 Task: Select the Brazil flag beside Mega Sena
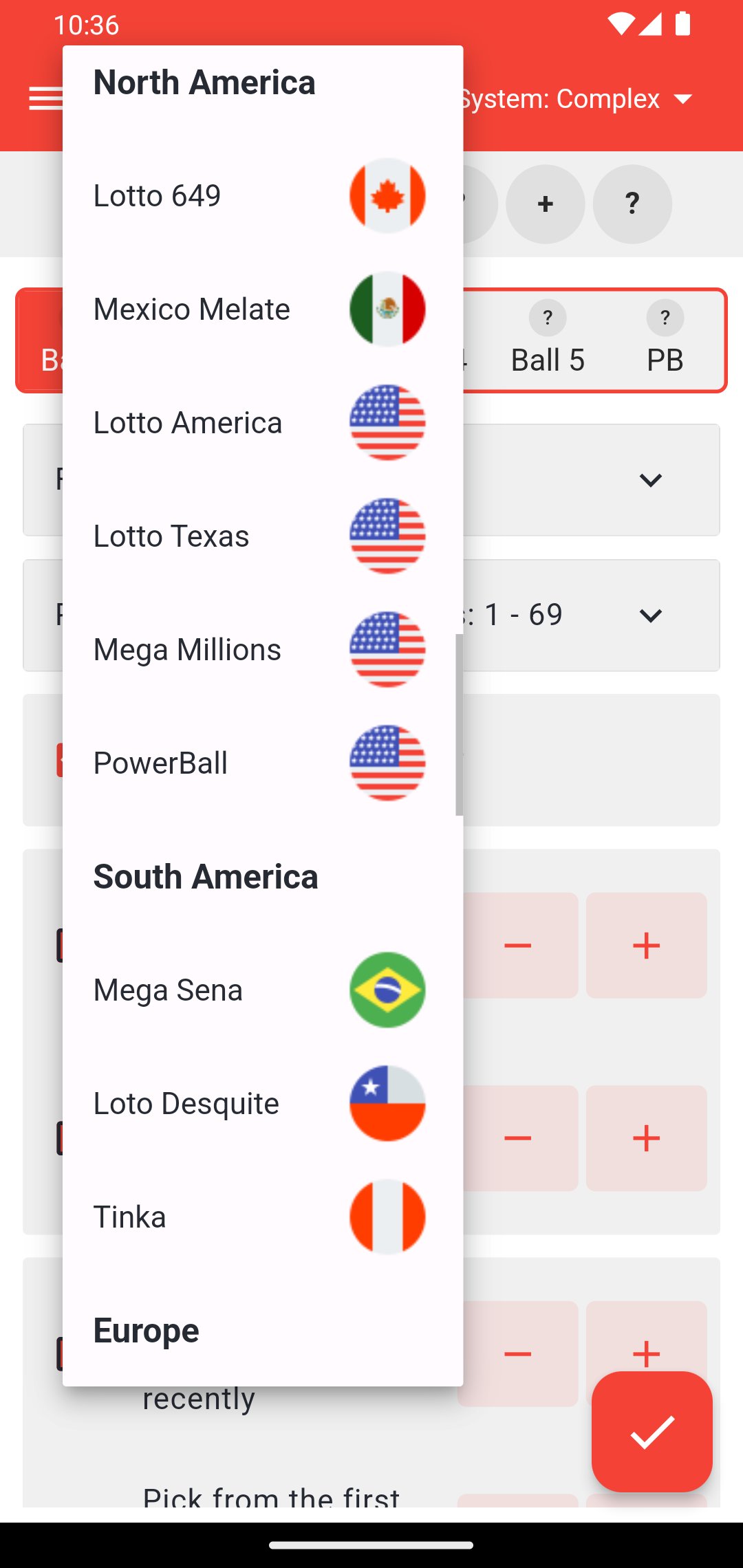pos(387,990)
